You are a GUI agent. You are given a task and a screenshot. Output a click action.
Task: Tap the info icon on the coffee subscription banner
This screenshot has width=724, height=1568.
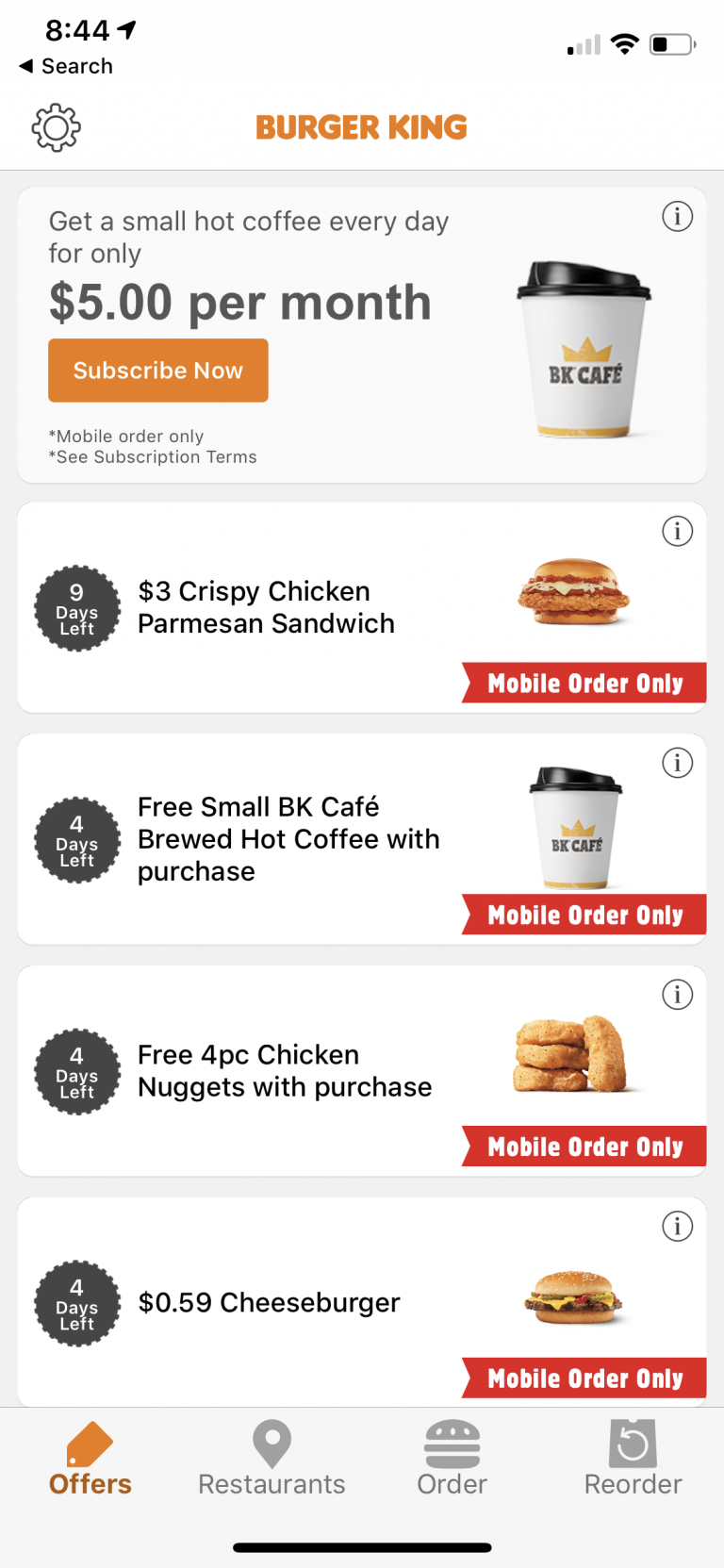pos(677,217)
